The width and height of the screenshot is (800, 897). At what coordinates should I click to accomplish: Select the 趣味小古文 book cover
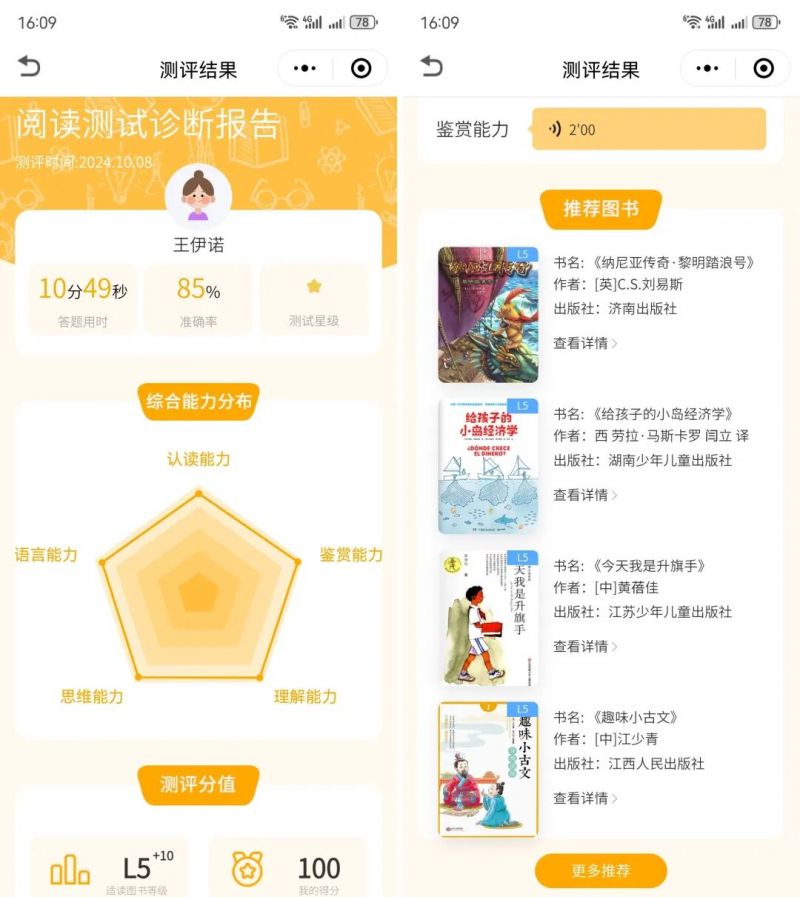[488, 769]
